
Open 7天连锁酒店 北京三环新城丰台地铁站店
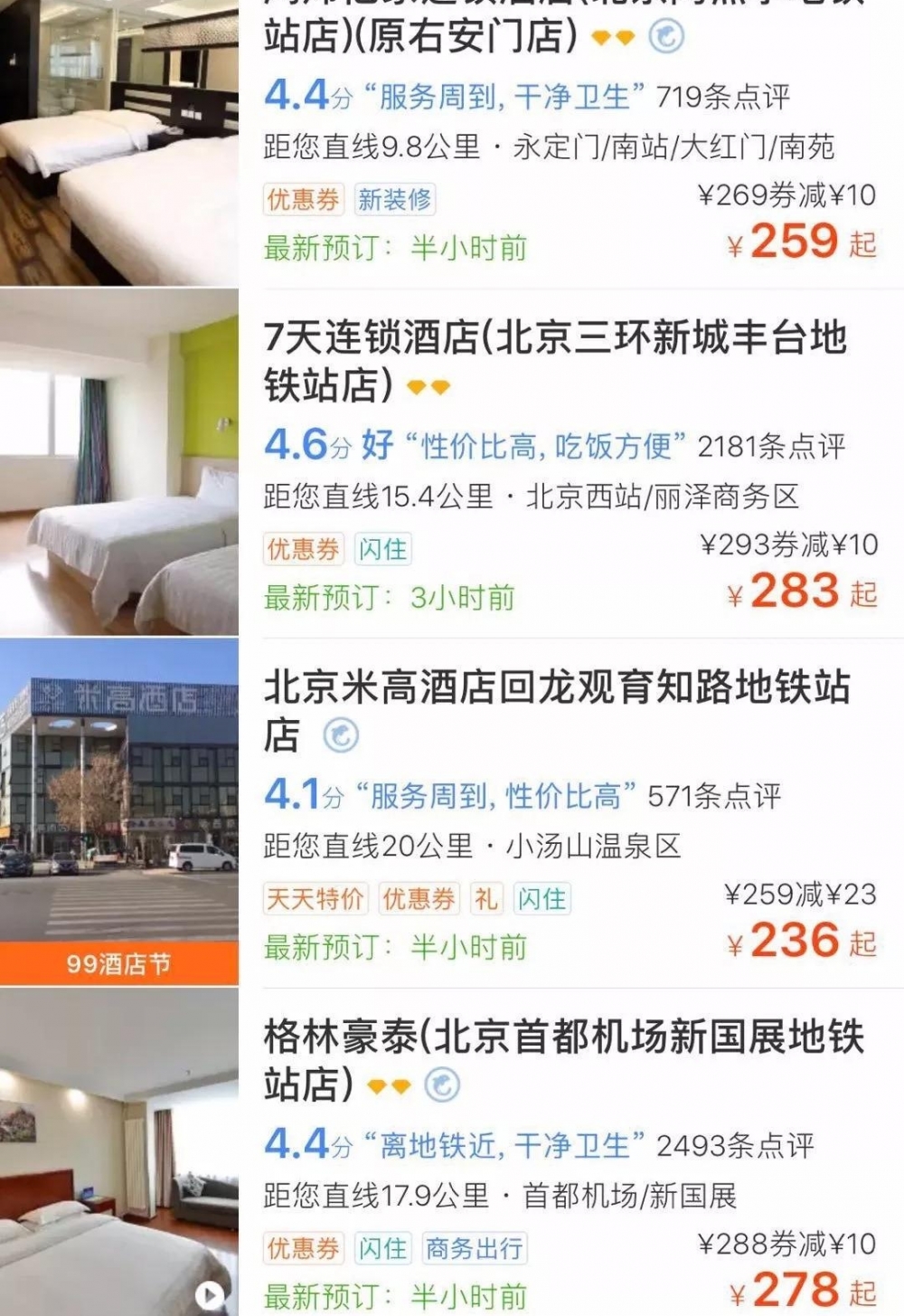point(553,360)
